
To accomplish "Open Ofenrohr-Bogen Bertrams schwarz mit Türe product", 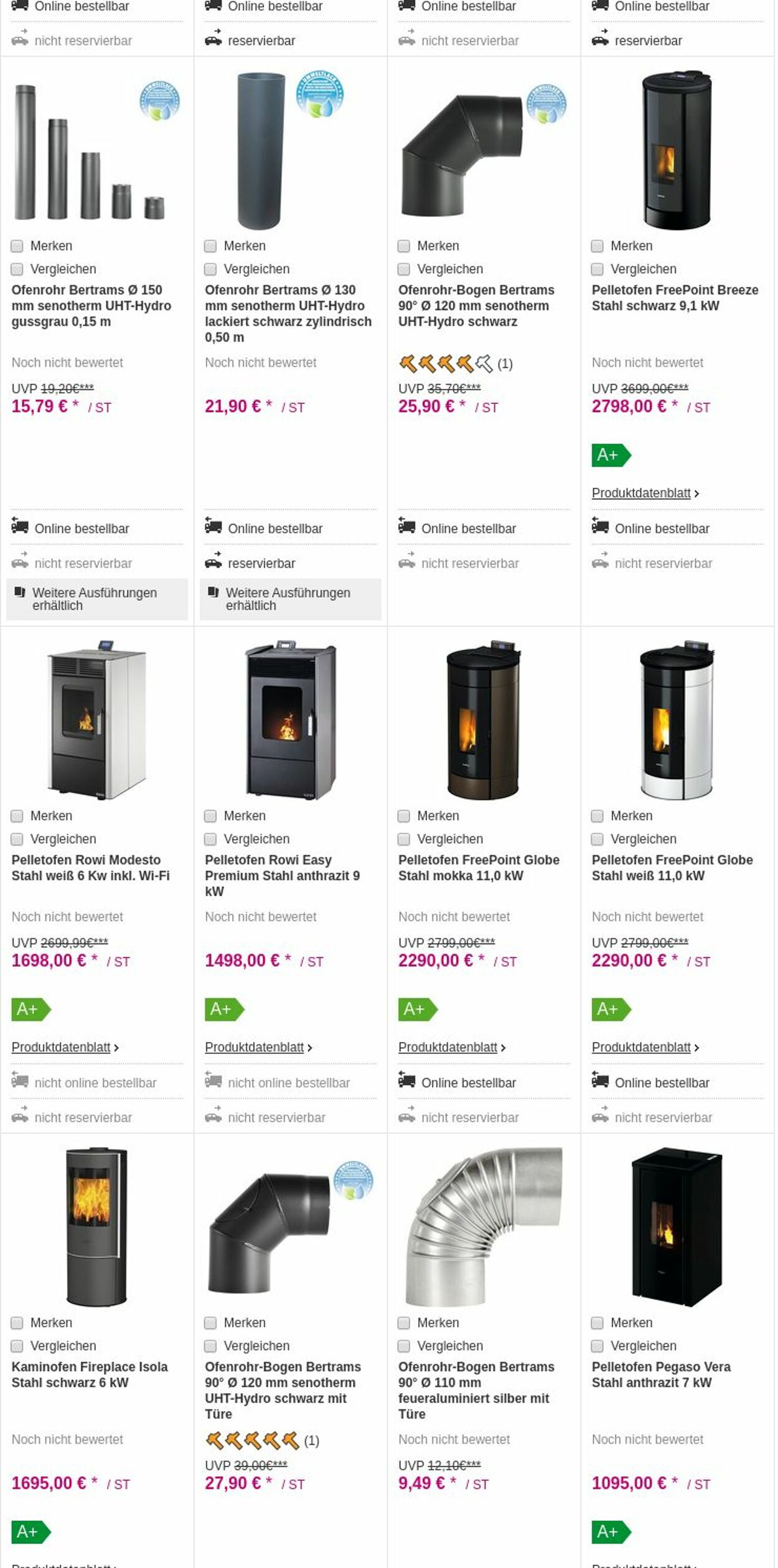I will point(283,1390).
